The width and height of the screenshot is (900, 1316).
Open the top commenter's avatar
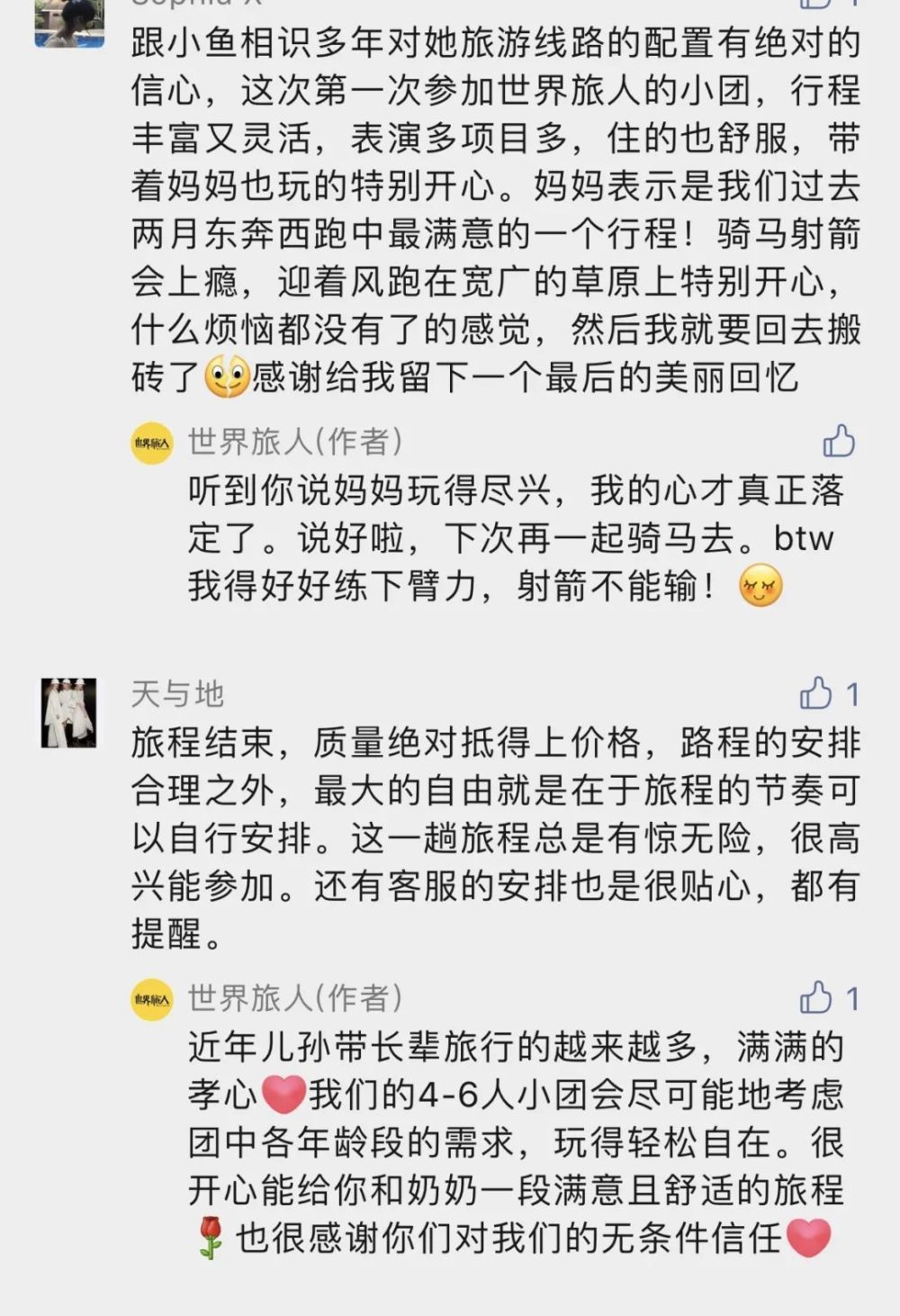point(68,23)
